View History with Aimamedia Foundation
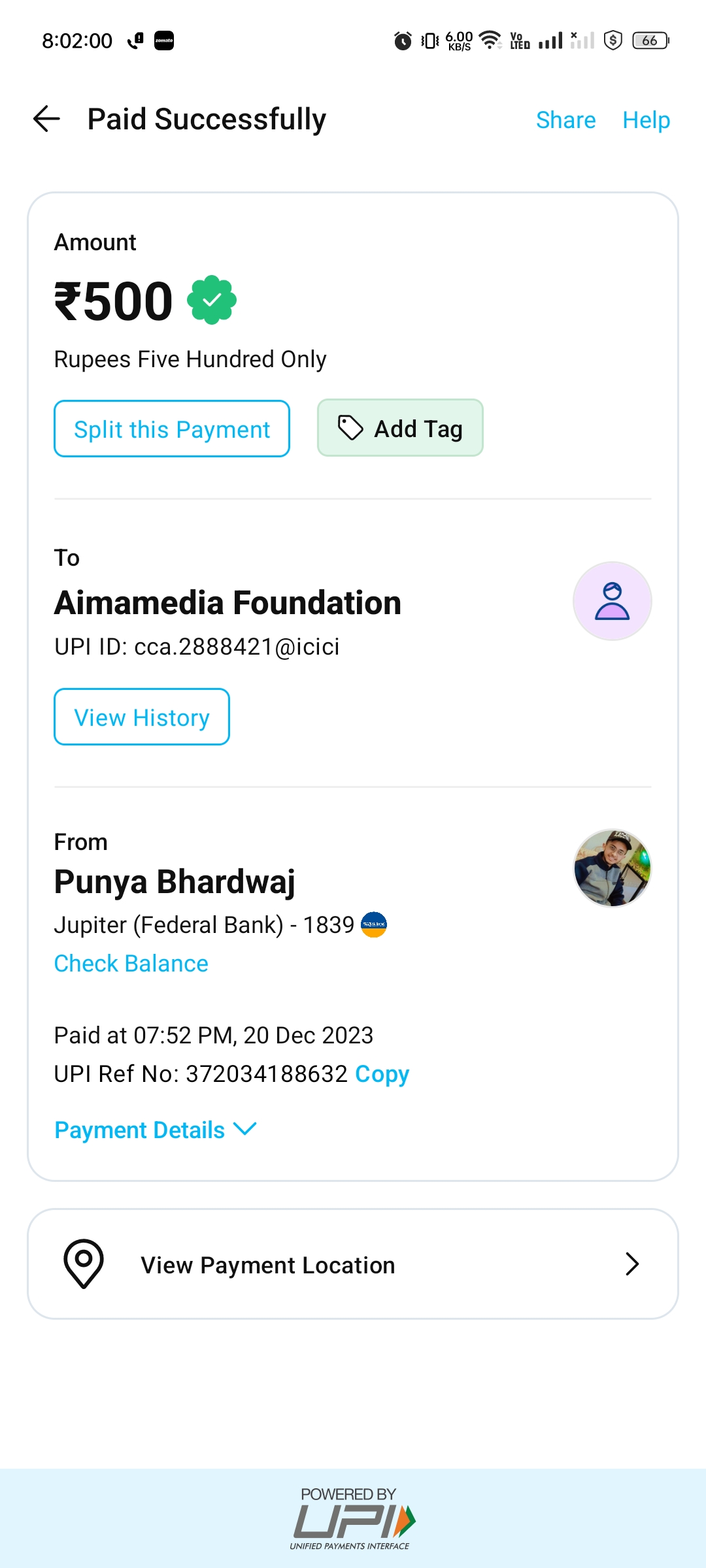Image resolution: width=706 pixels, height=1568 pixels. pyautogui.click(x=142, y=717)
